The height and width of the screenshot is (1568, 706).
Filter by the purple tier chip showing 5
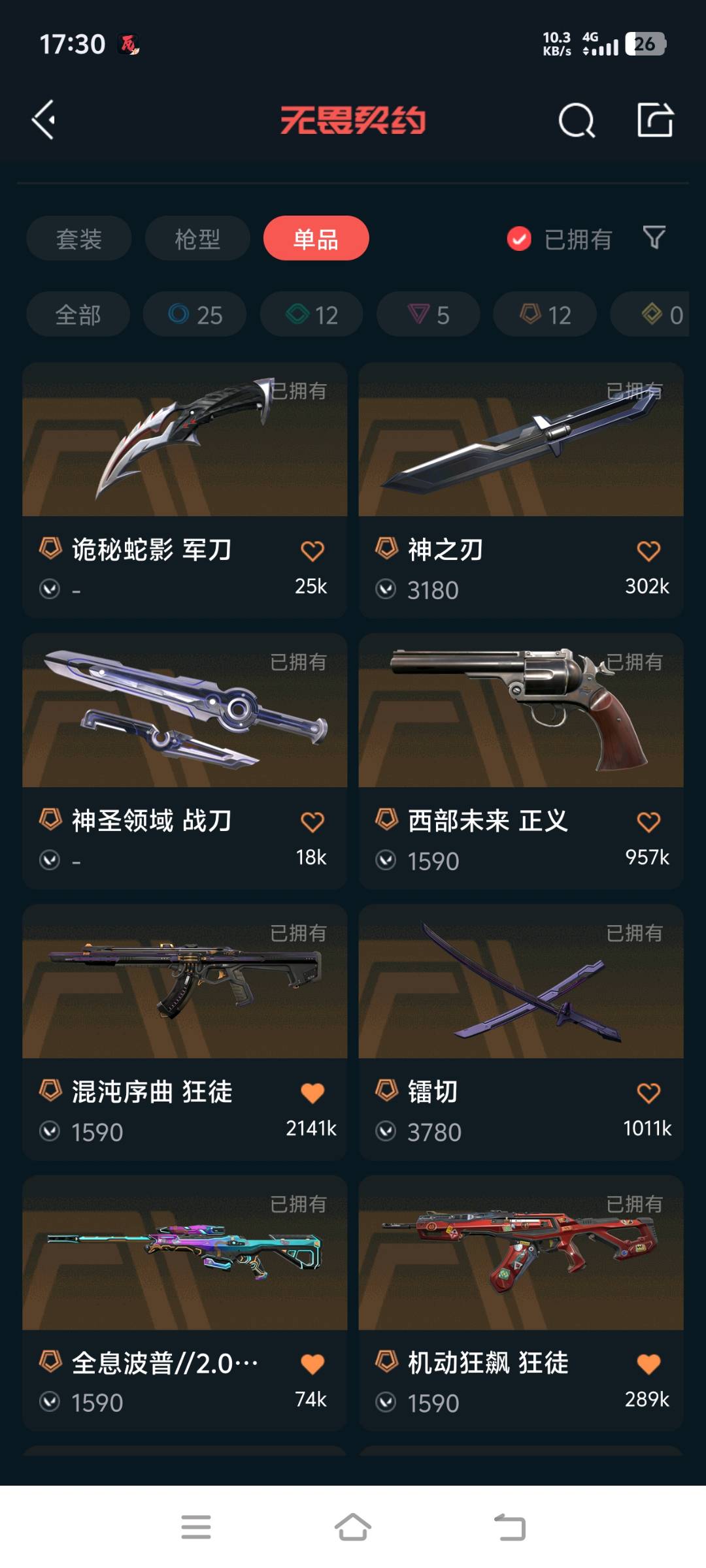pos(428,315)
